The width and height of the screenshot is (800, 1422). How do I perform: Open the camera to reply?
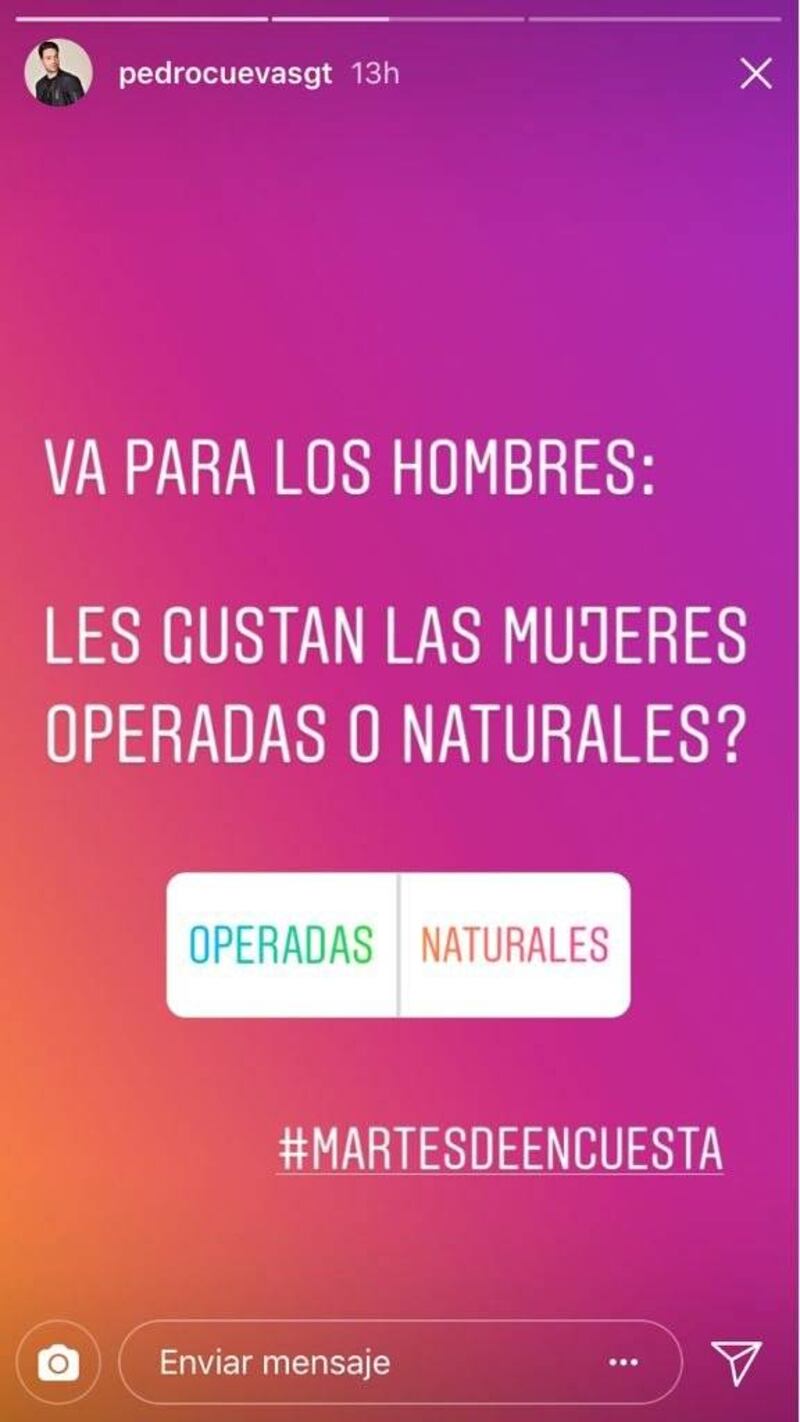58,1361
